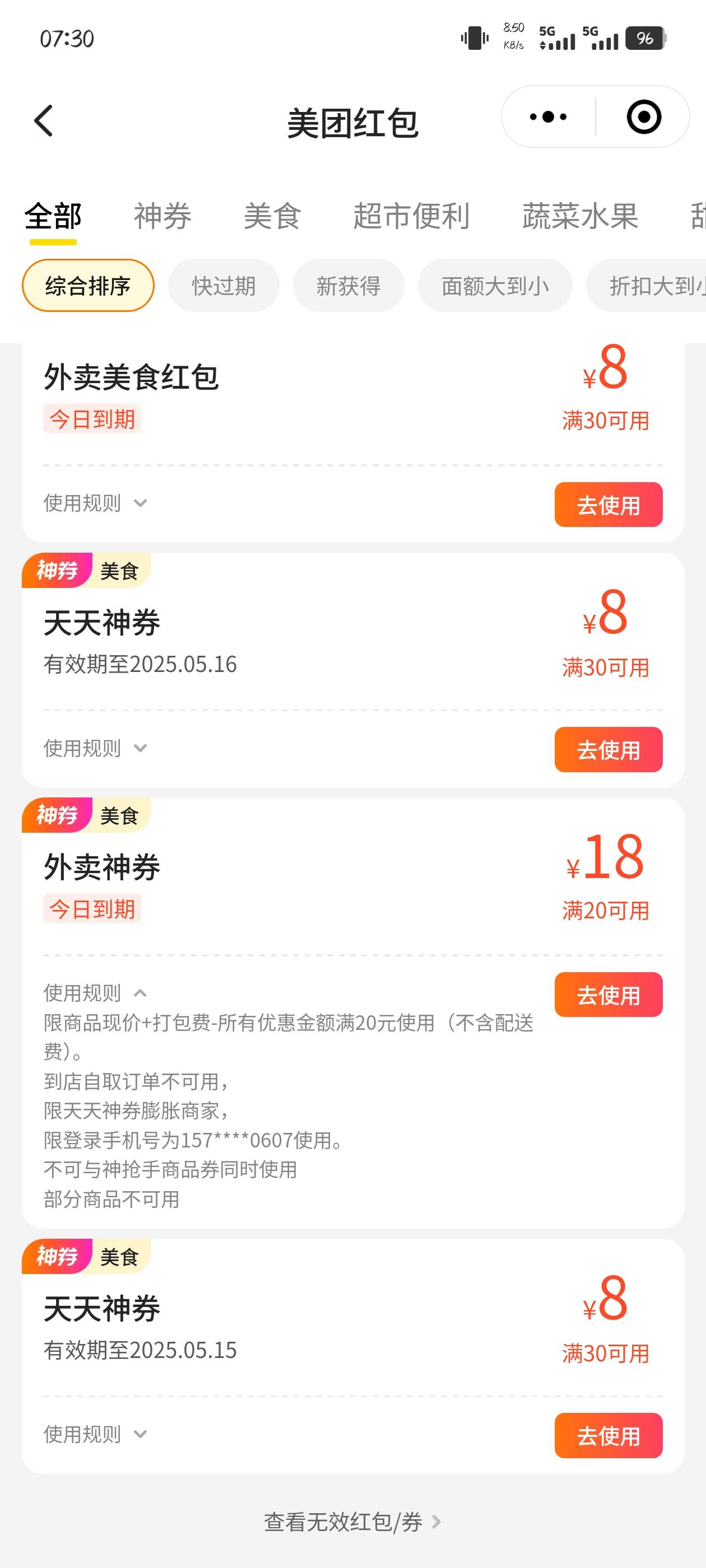Screen dimensions: 706x1568
Task: Expand 使用规则 for the 2025.05.16 天天神券
Action: [x=96, y=748]
